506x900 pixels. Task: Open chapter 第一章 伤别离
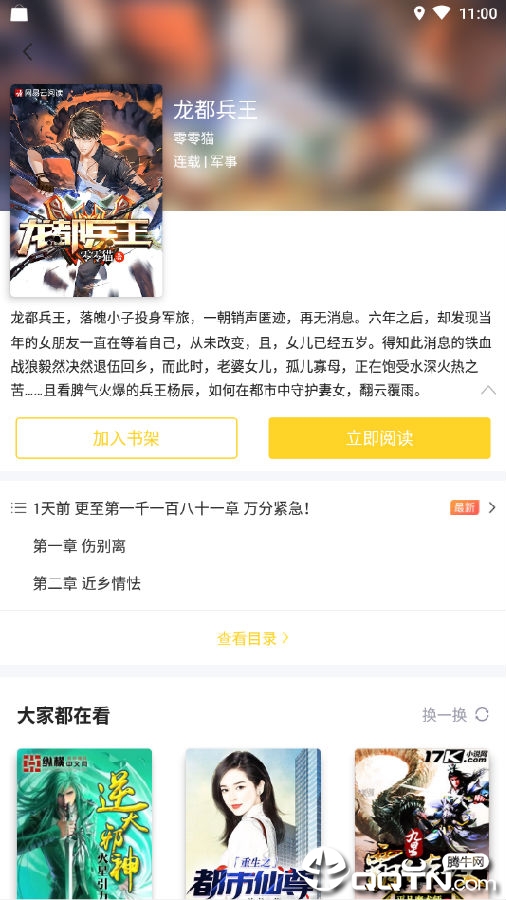coord(79,546)
